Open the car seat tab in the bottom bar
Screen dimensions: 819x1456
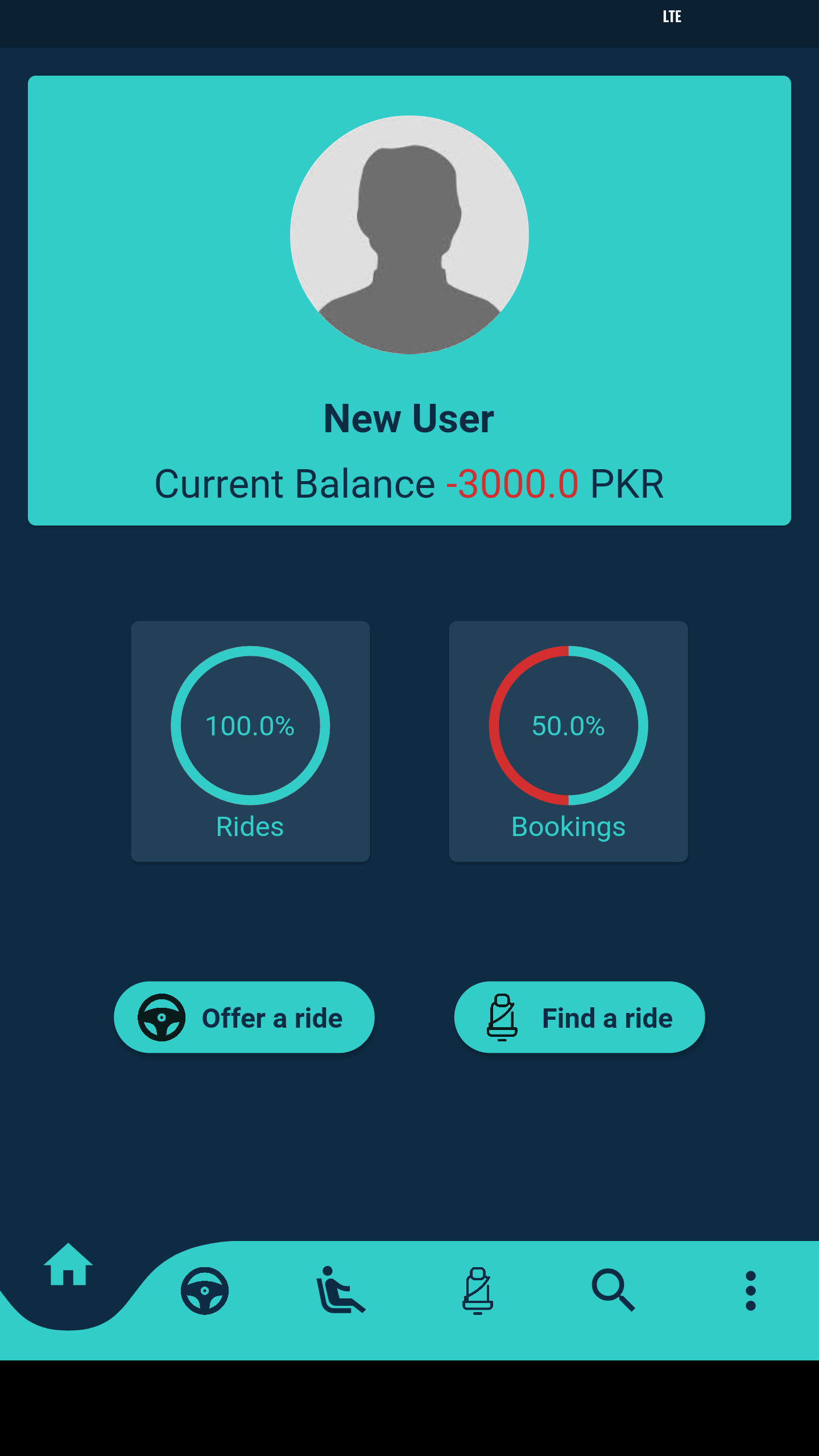click(x=478, y=1290)
